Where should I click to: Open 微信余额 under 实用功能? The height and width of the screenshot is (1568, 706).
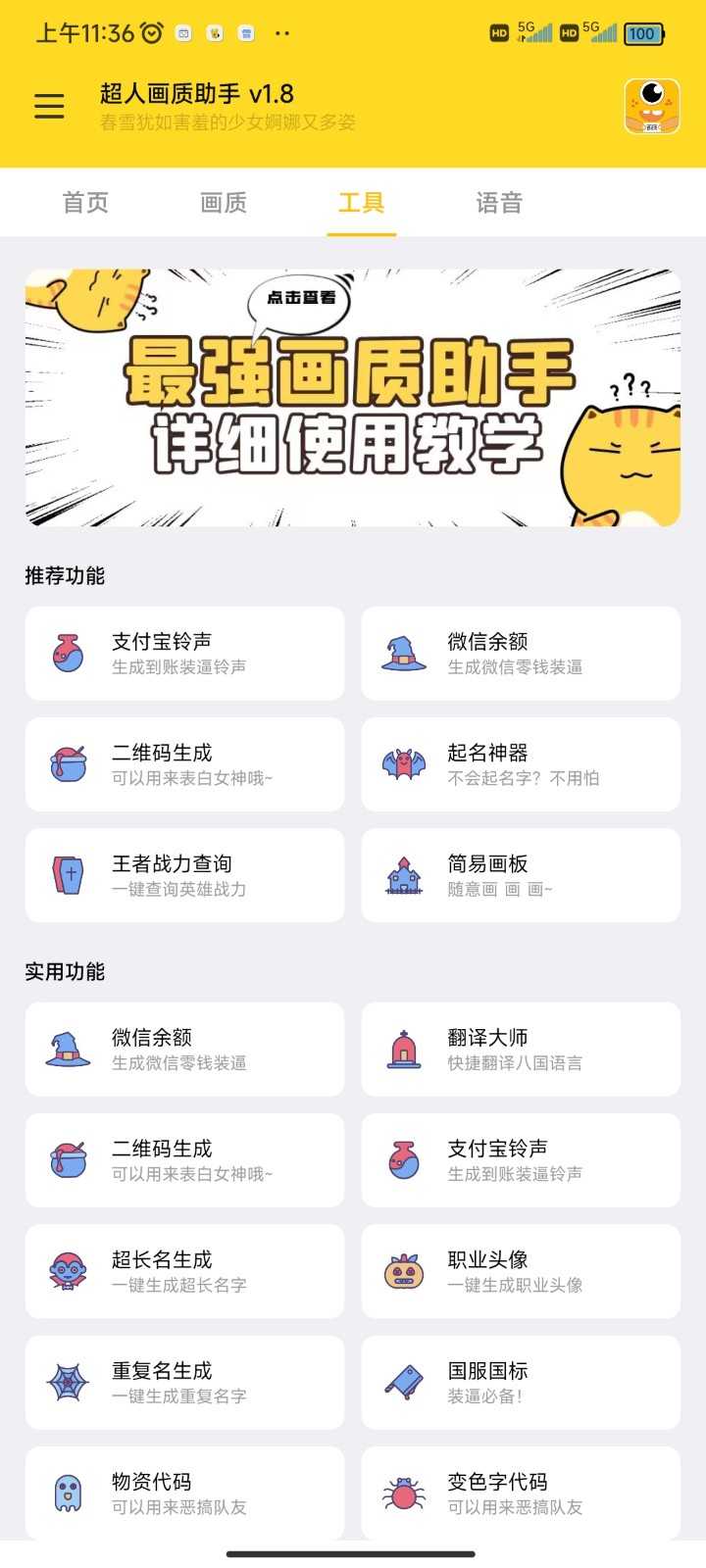184,1050
